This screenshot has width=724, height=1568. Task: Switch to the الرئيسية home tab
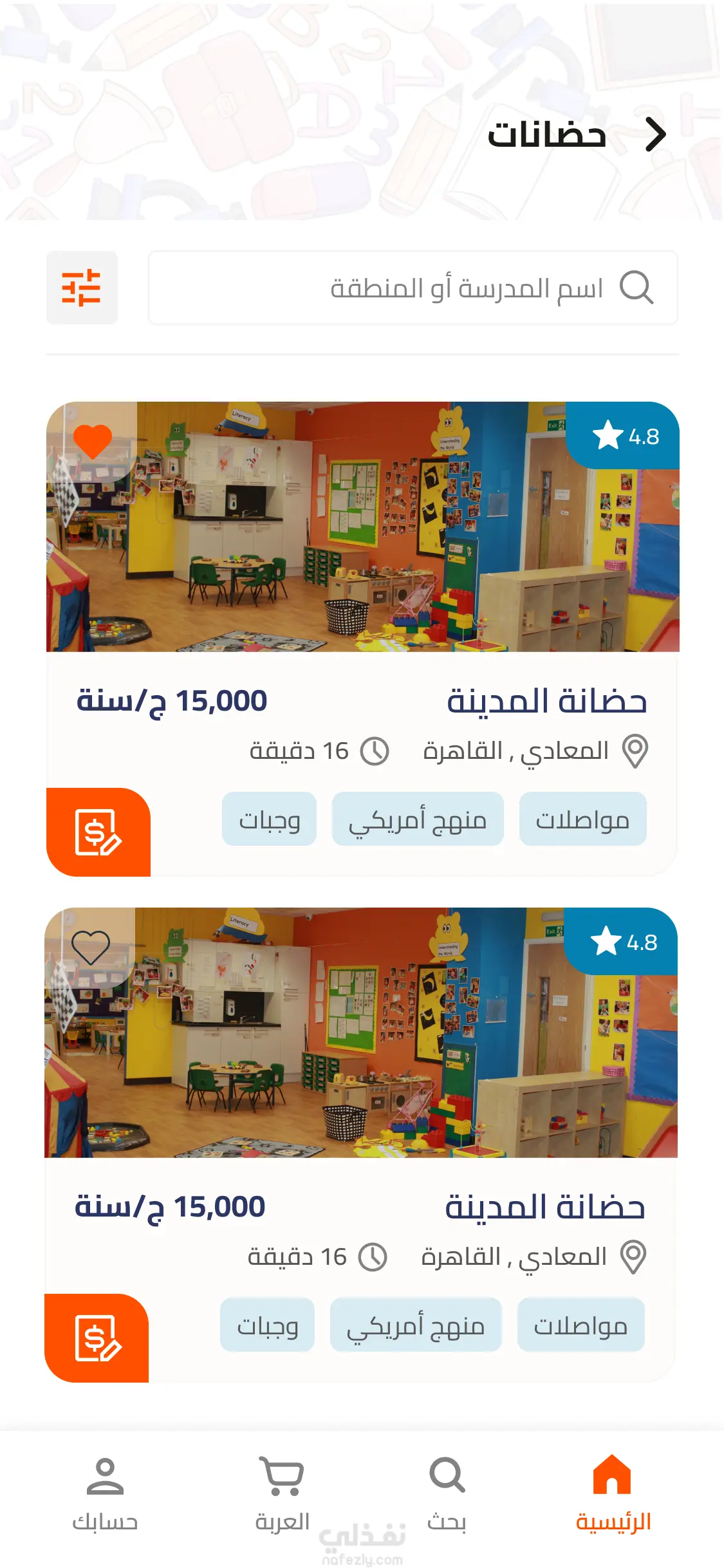(x=612, y=1493)
